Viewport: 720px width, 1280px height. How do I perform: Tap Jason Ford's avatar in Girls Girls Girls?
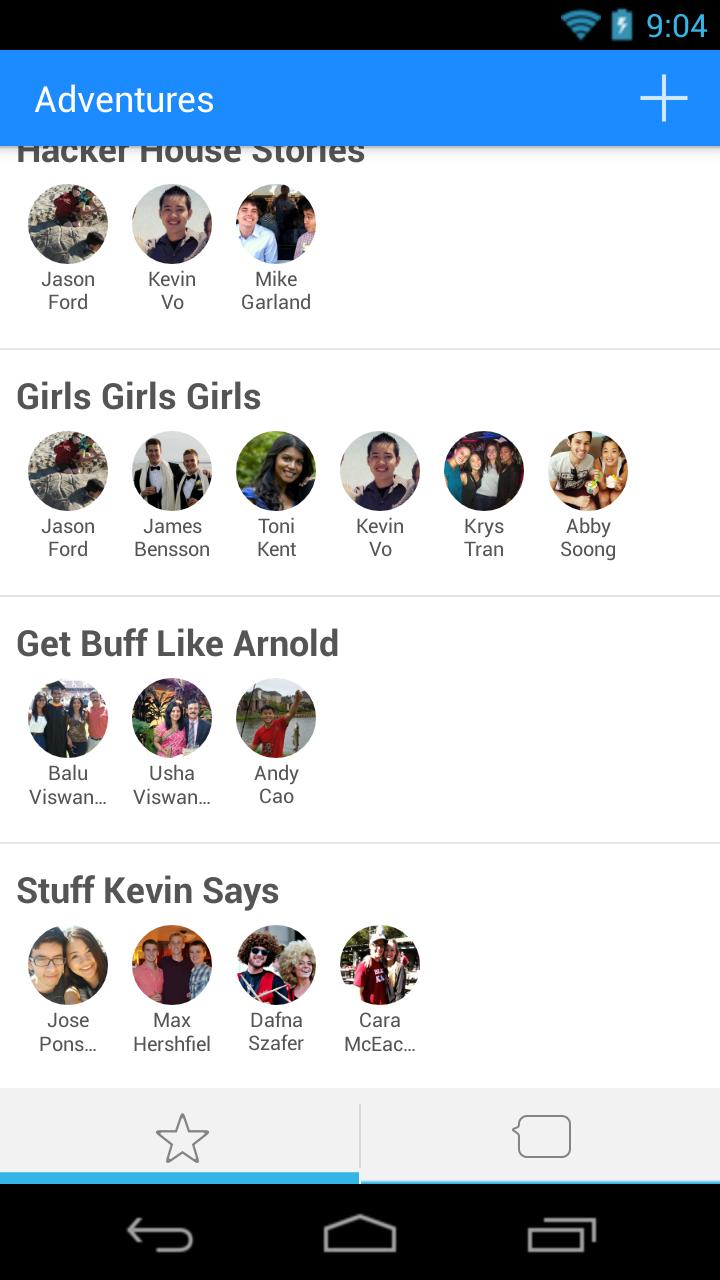68,471
